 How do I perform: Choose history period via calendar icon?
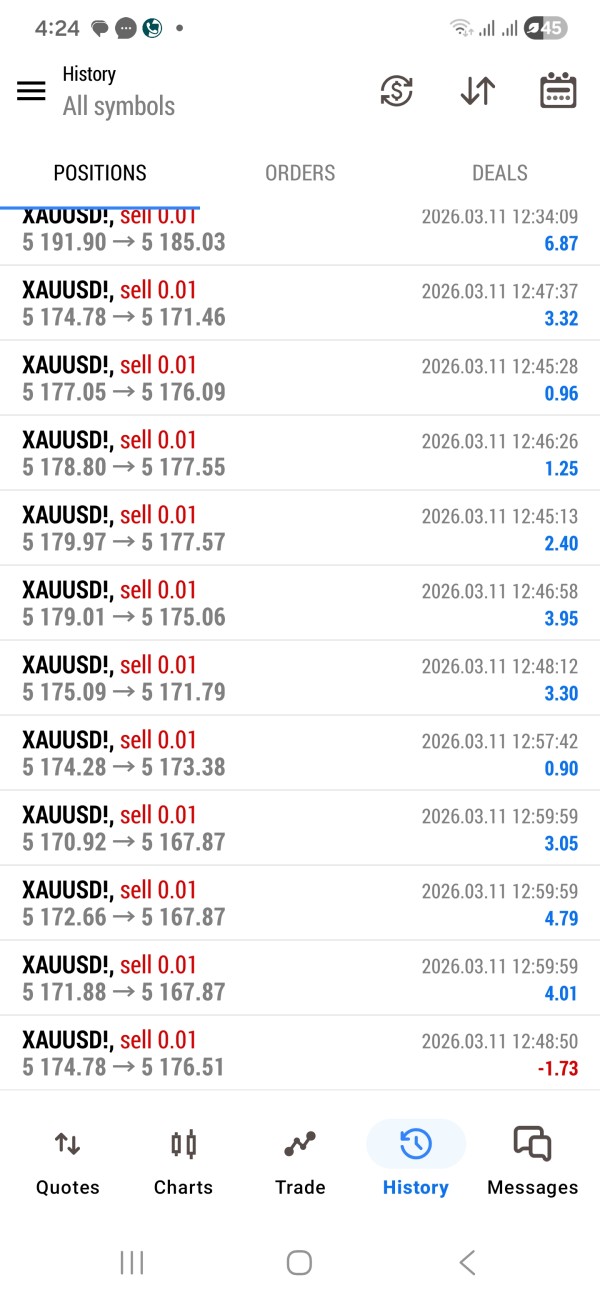pyautogui.click(x=558, y=91)
